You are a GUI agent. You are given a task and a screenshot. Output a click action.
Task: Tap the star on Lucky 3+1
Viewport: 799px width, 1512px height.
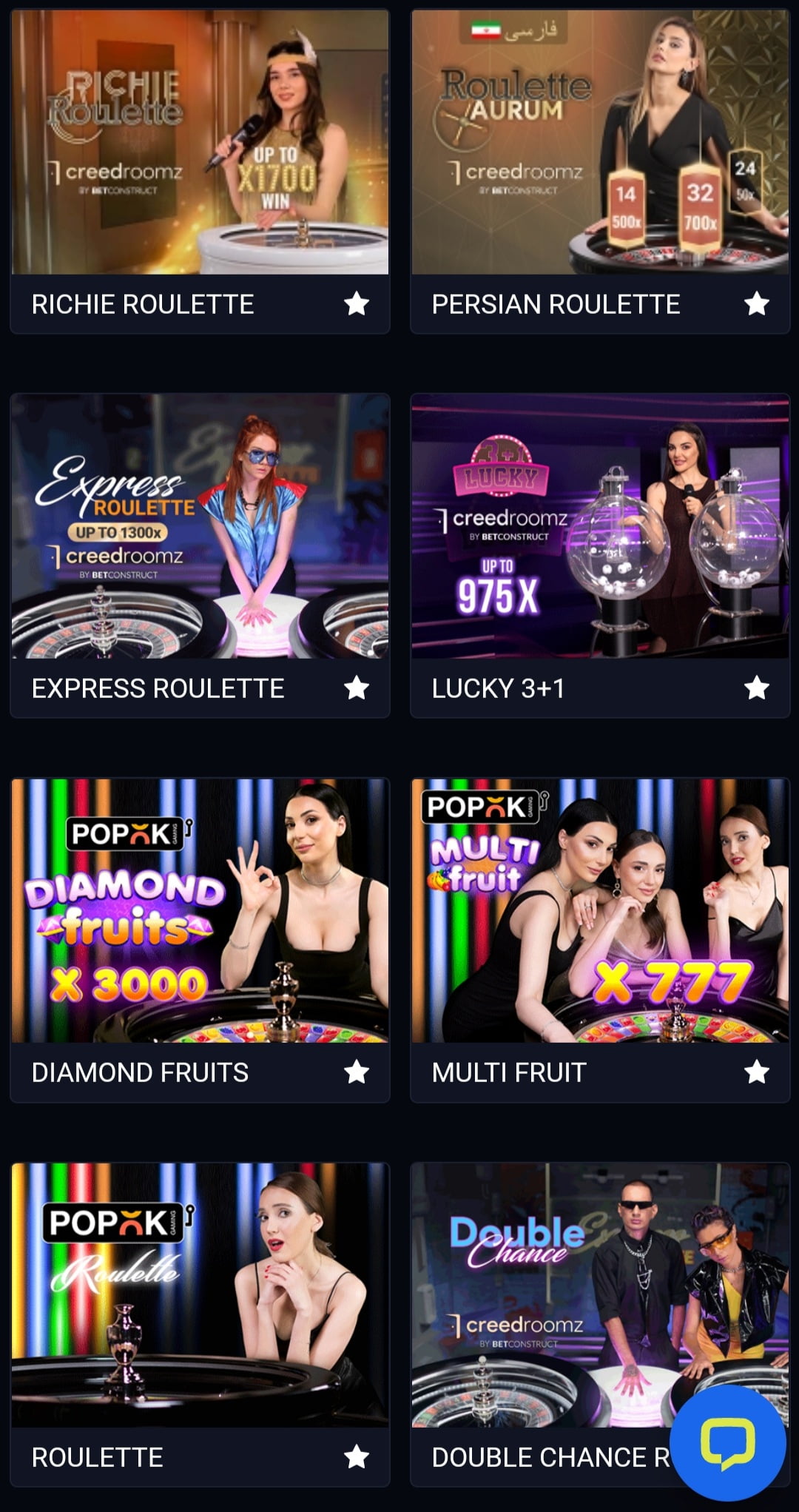pyautogui.click(x=756, y=688)
